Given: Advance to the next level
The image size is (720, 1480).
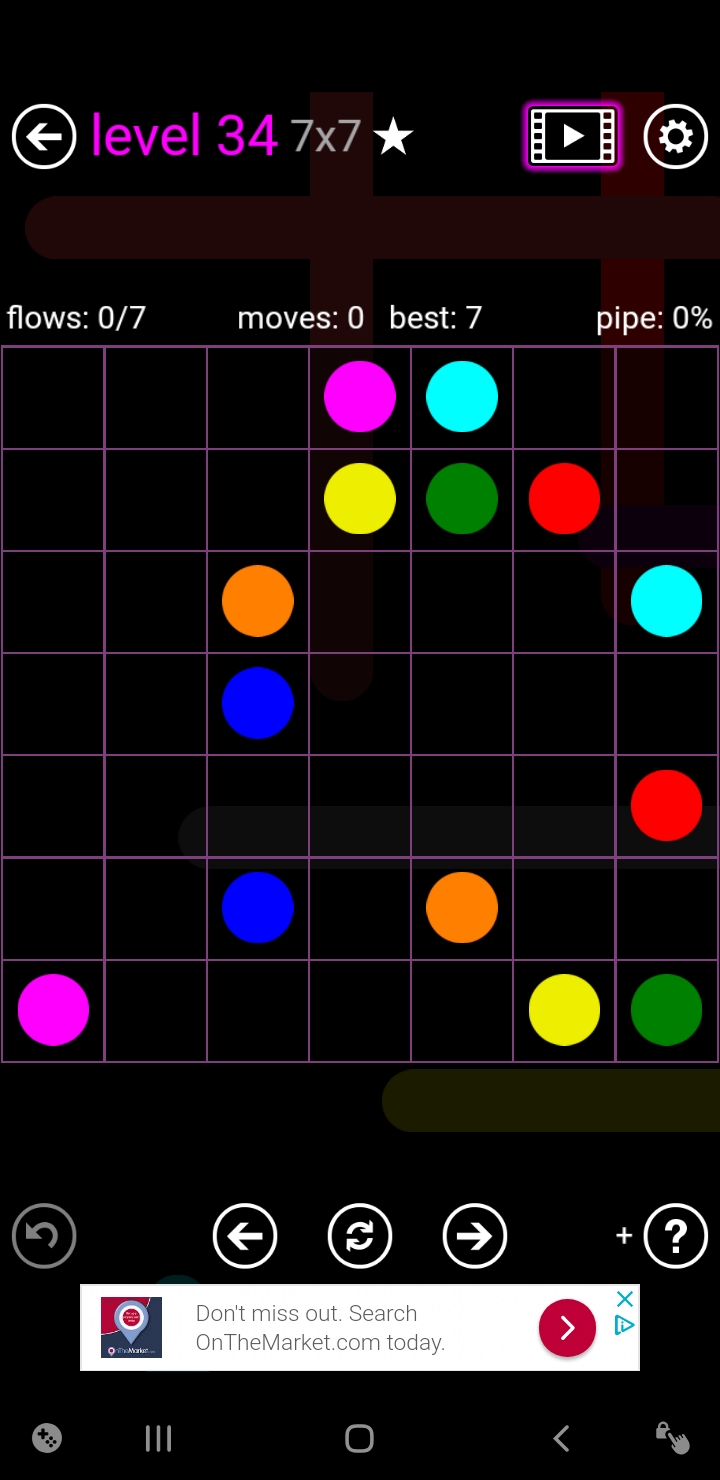Looking at the screenshot, I should [x=475, y=1236].
